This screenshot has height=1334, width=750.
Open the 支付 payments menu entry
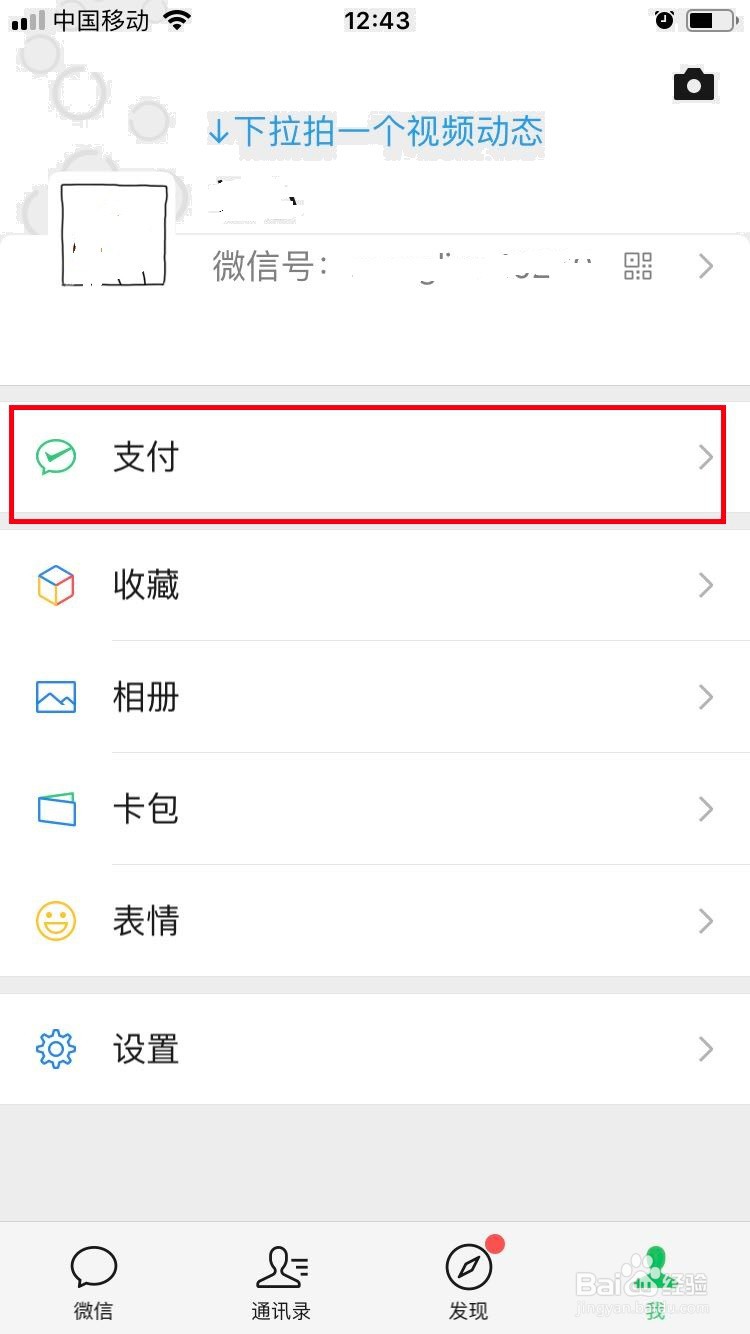pos(146,458)
